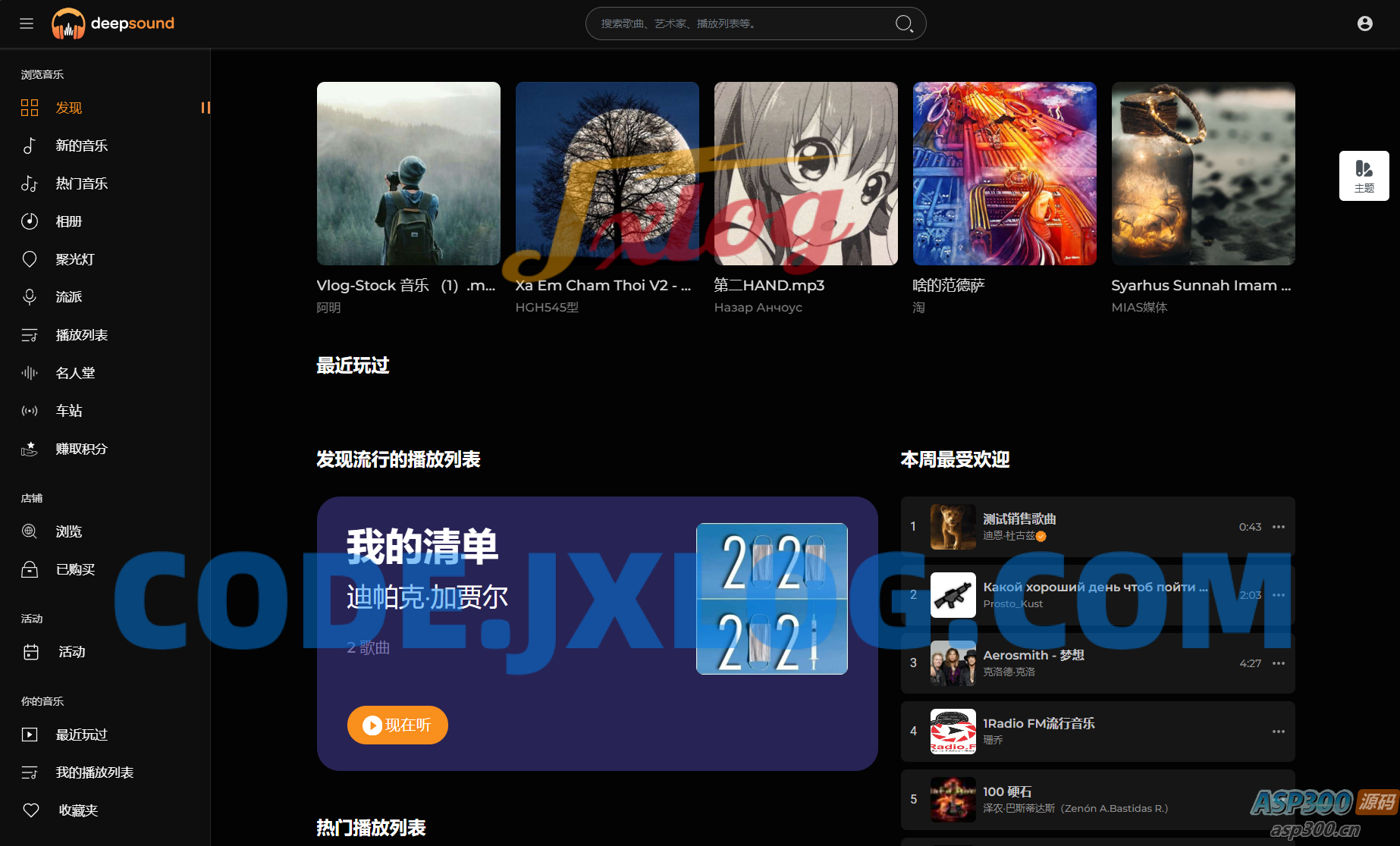Open options for Aerosmith - 梦想
This screenshot has height=846, width=1400.
tap(1279, 663)
